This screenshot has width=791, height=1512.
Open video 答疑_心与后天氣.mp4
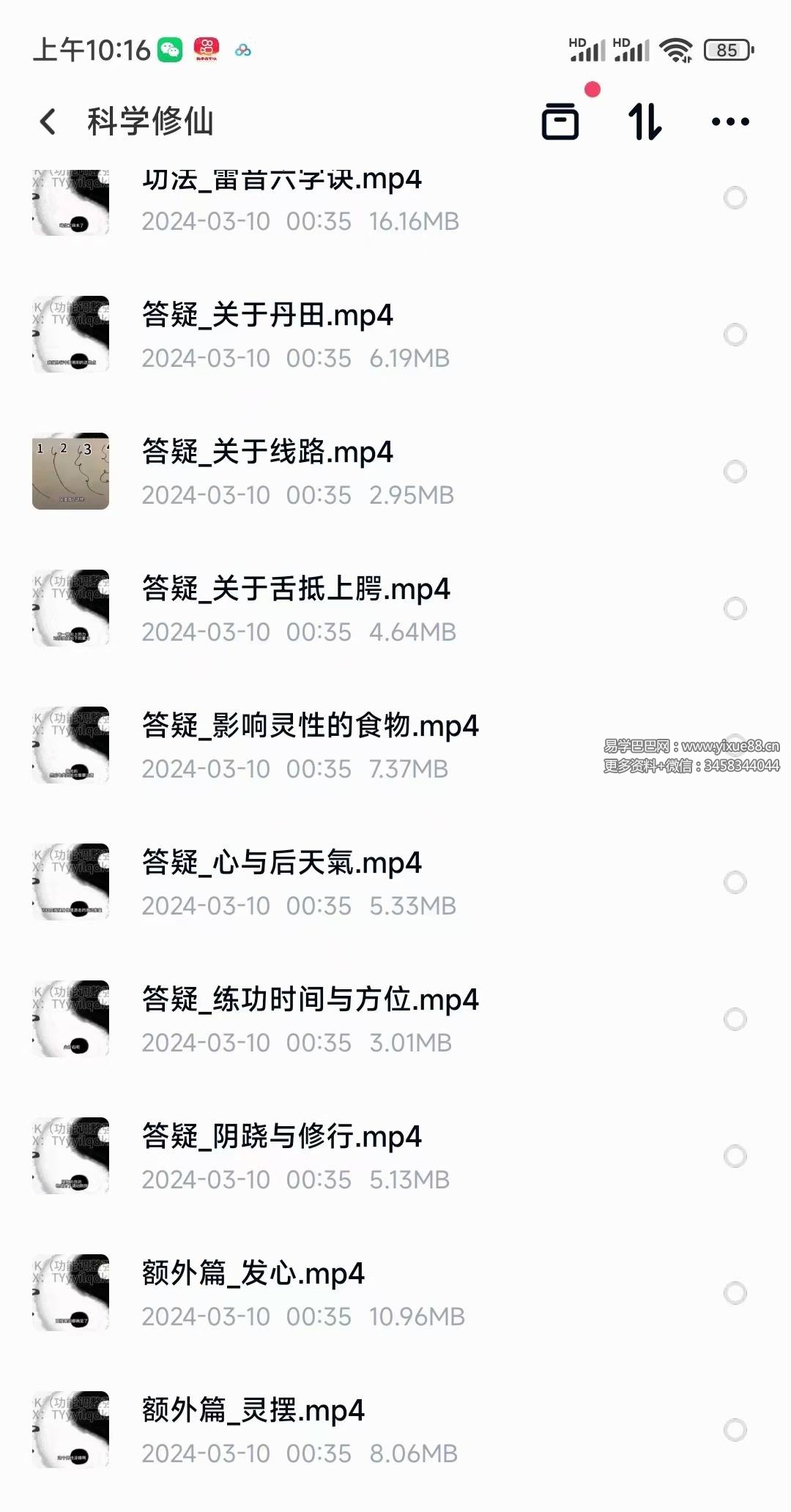click(x=282, y=863)
